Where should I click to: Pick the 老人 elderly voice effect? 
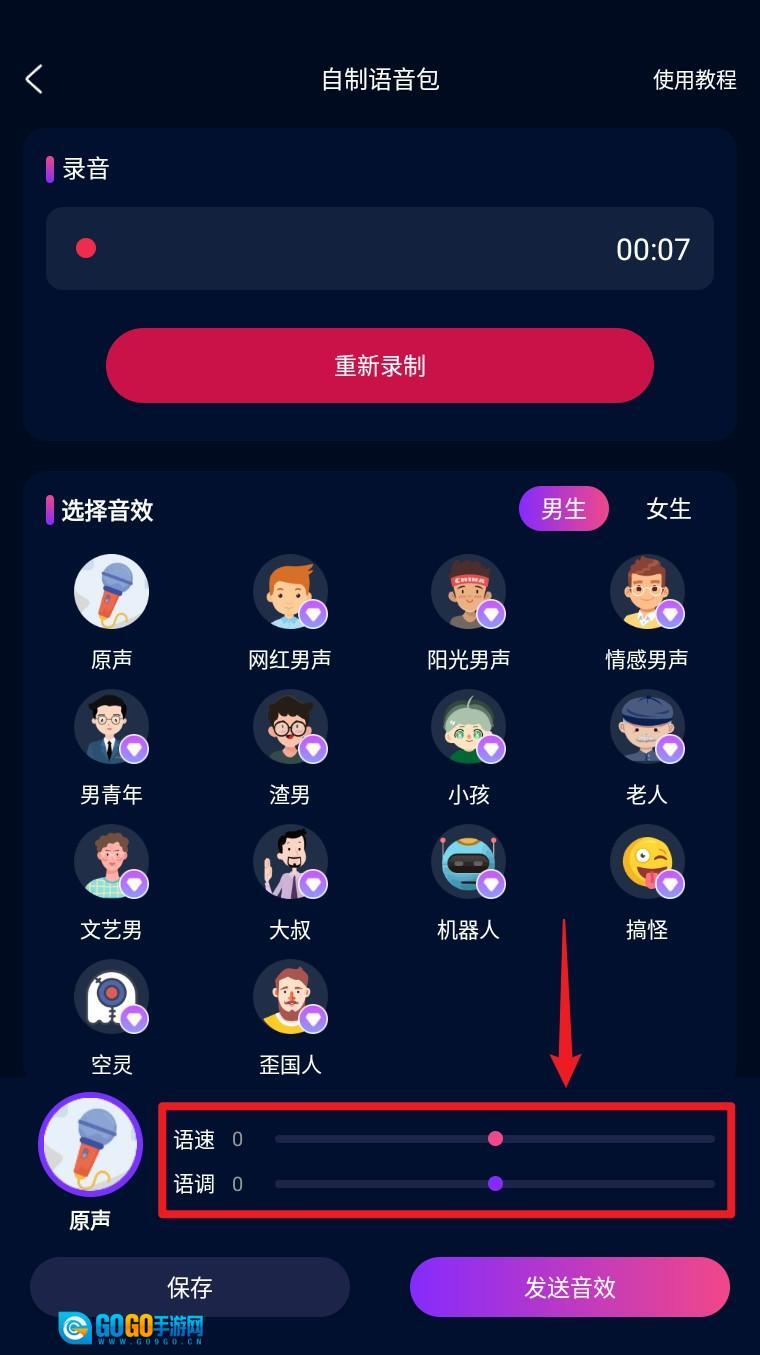click(x=647, y=727)
